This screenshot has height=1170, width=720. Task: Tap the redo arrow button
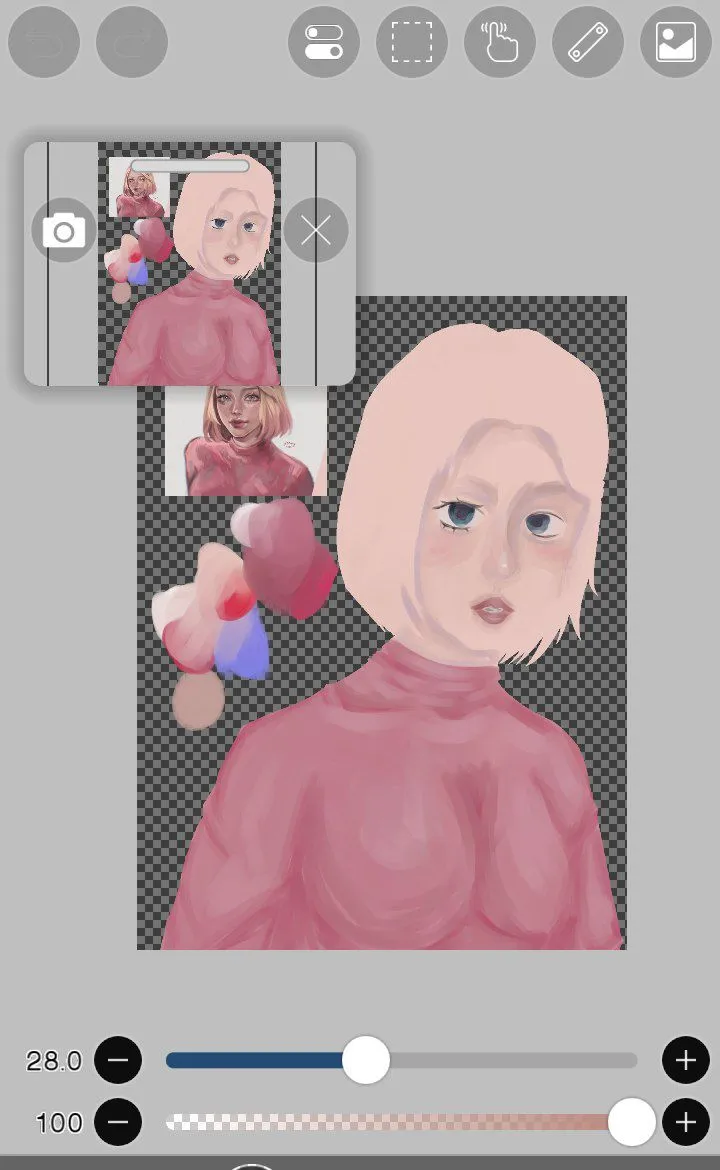132,42
